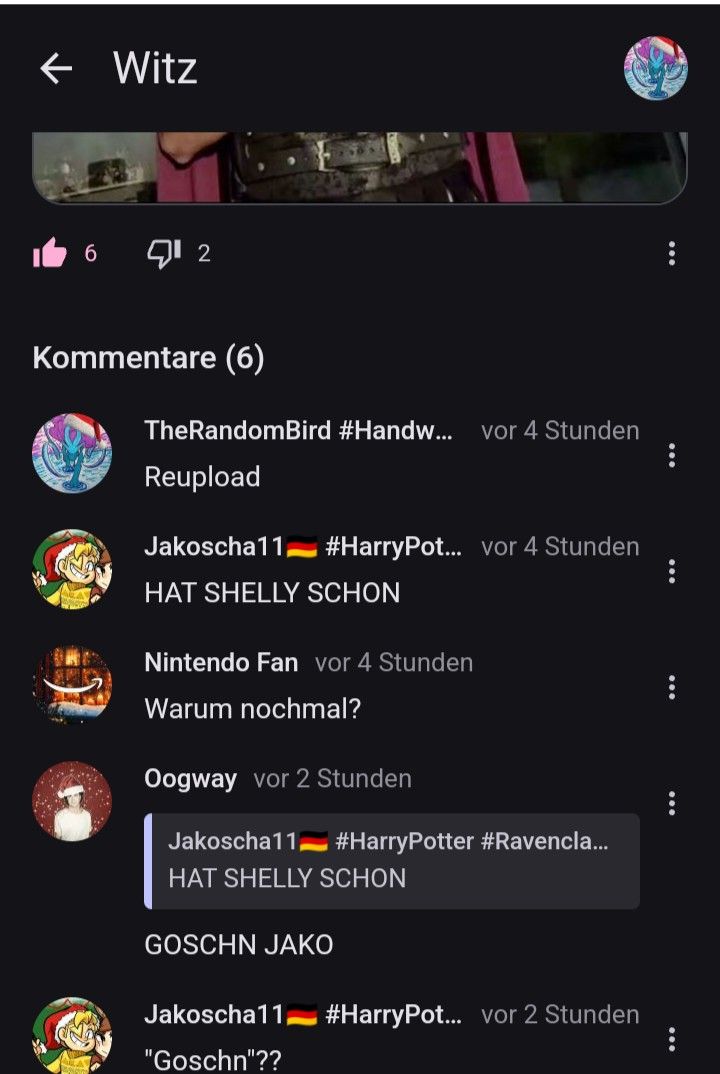The image size is (720, 1074).
Task: Open options for TheRandomBird's Reupload comment
Action: coord(671,456)
